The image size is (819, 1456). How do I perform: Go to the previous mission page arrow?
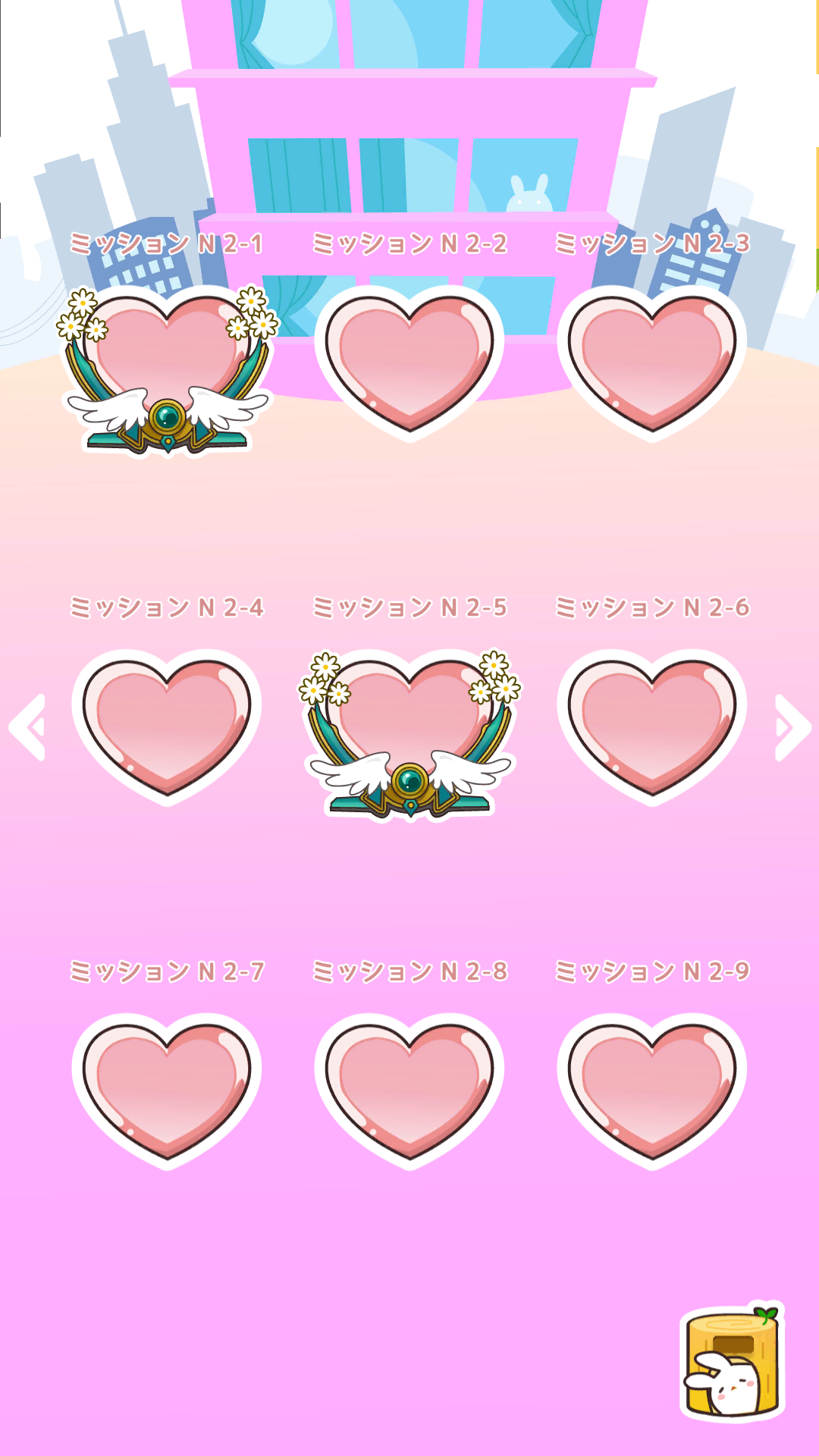coord(29,727)
